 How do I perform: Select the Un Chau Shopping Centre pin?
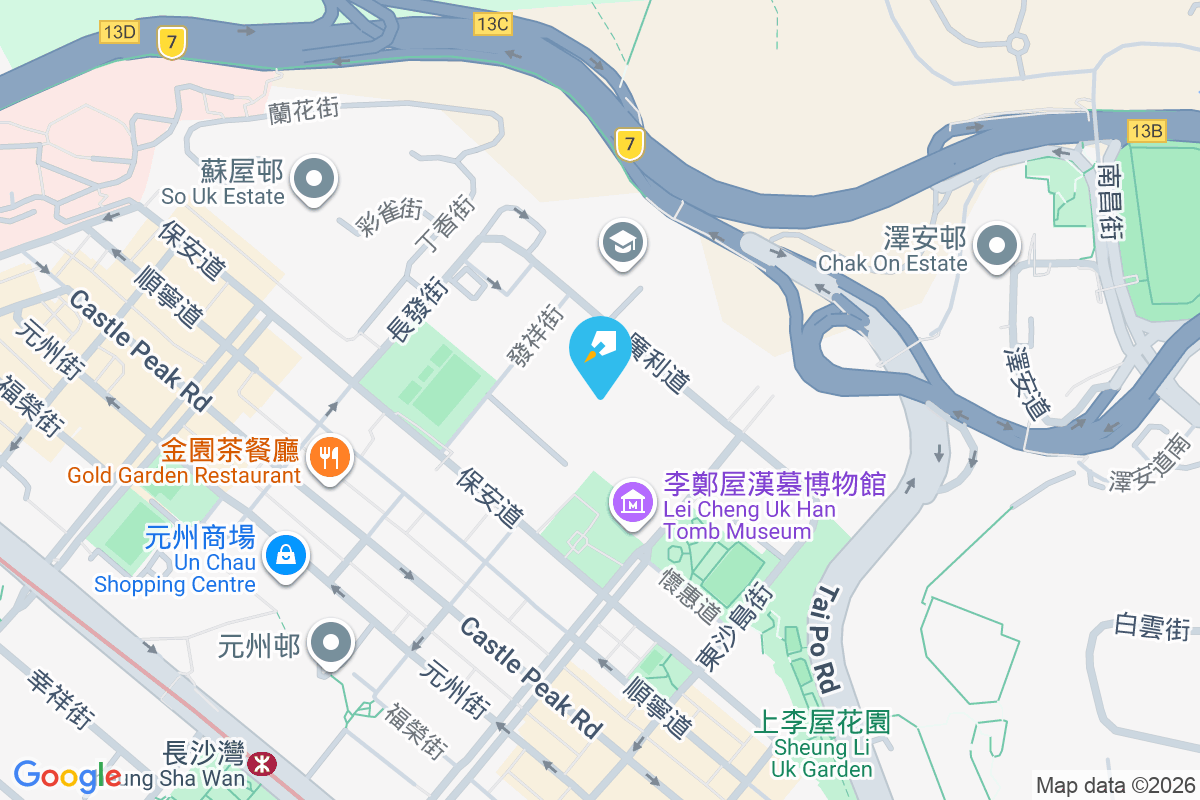[285, 554]
